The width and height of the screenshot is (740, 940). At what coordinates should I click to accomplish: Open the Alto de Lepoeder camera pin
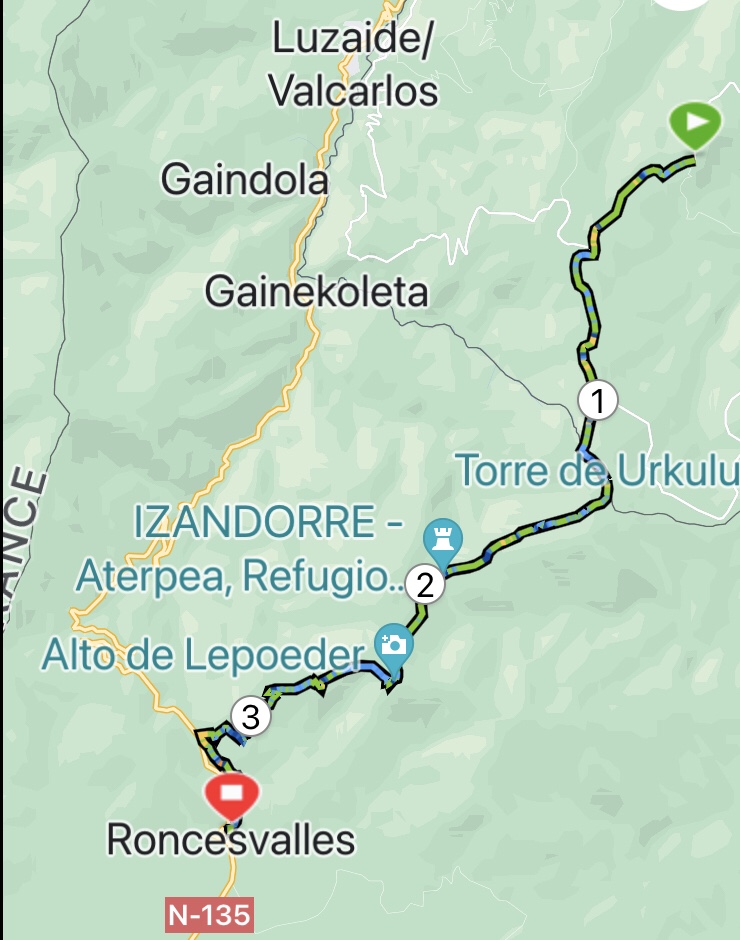[x=394, y=643]
